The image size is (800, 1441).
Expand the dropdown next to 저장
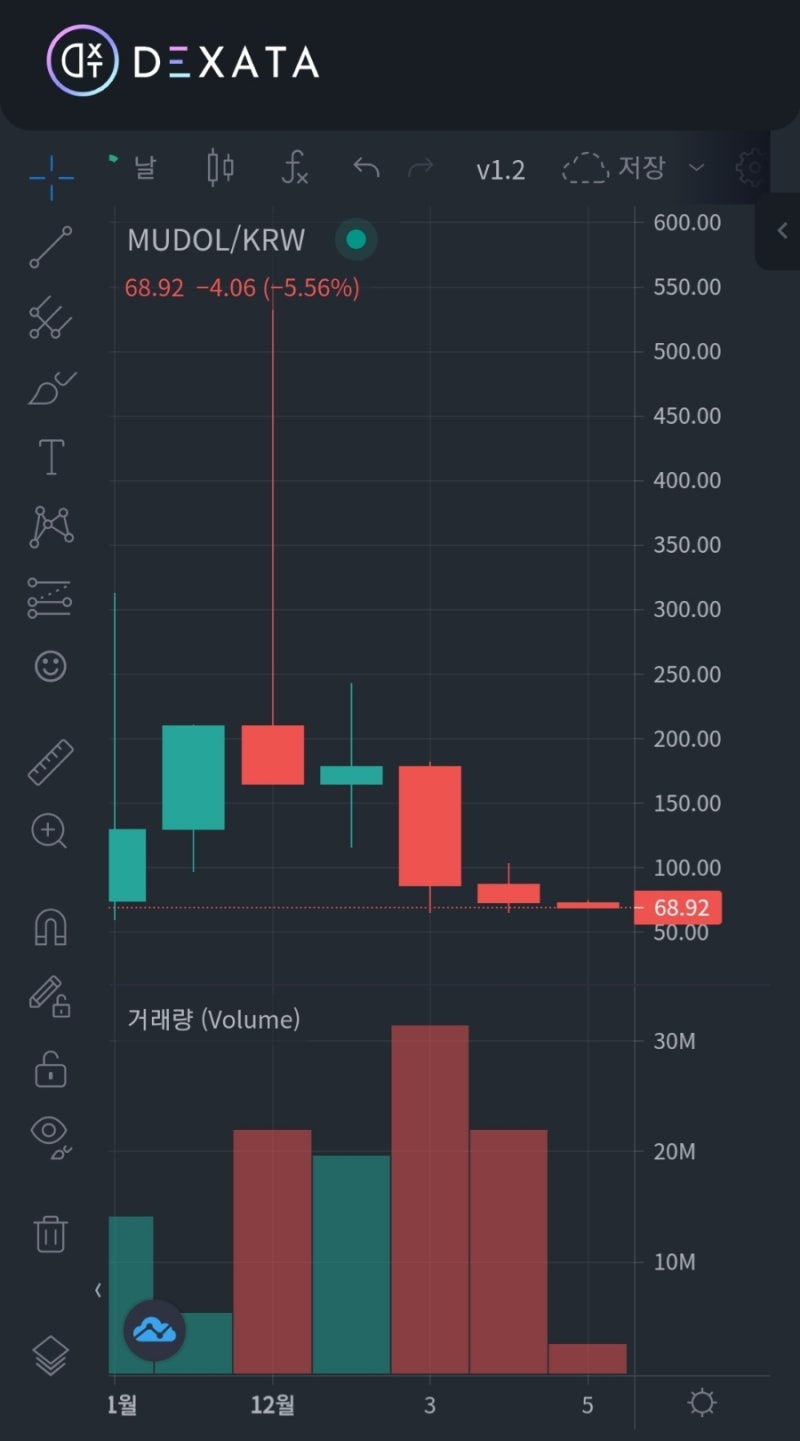pos(697,168)
